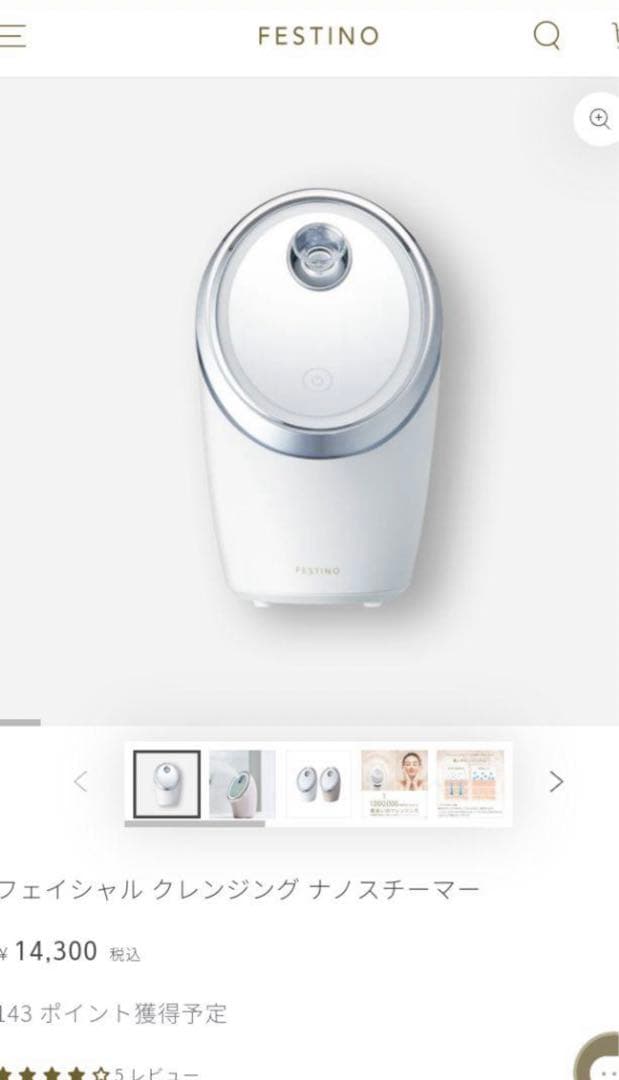
Task: Show previous thumbnails with left arrow
Action: click(81, 782)
